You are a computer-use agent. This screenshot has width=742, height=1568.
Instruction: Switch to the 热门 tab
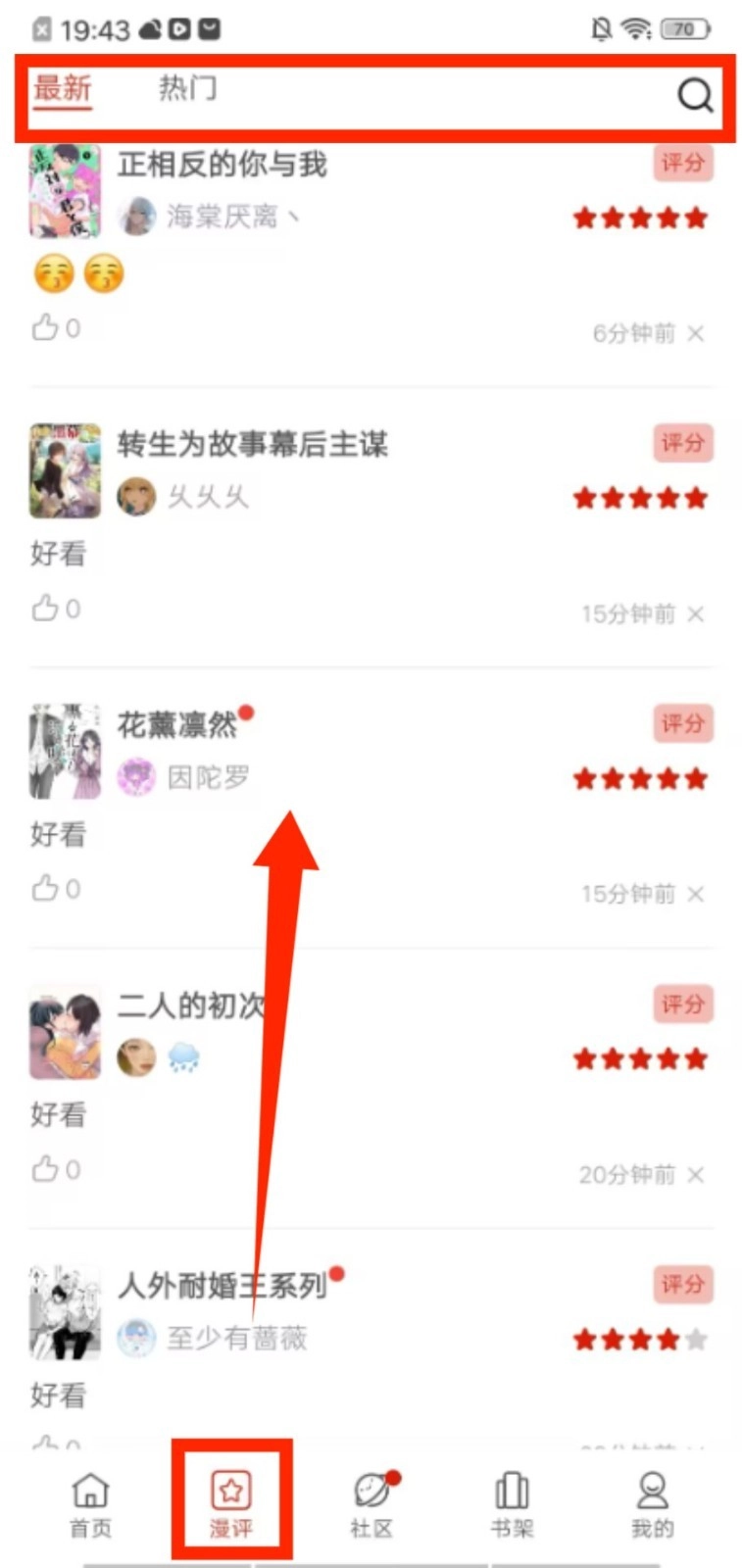click(187, 89)
